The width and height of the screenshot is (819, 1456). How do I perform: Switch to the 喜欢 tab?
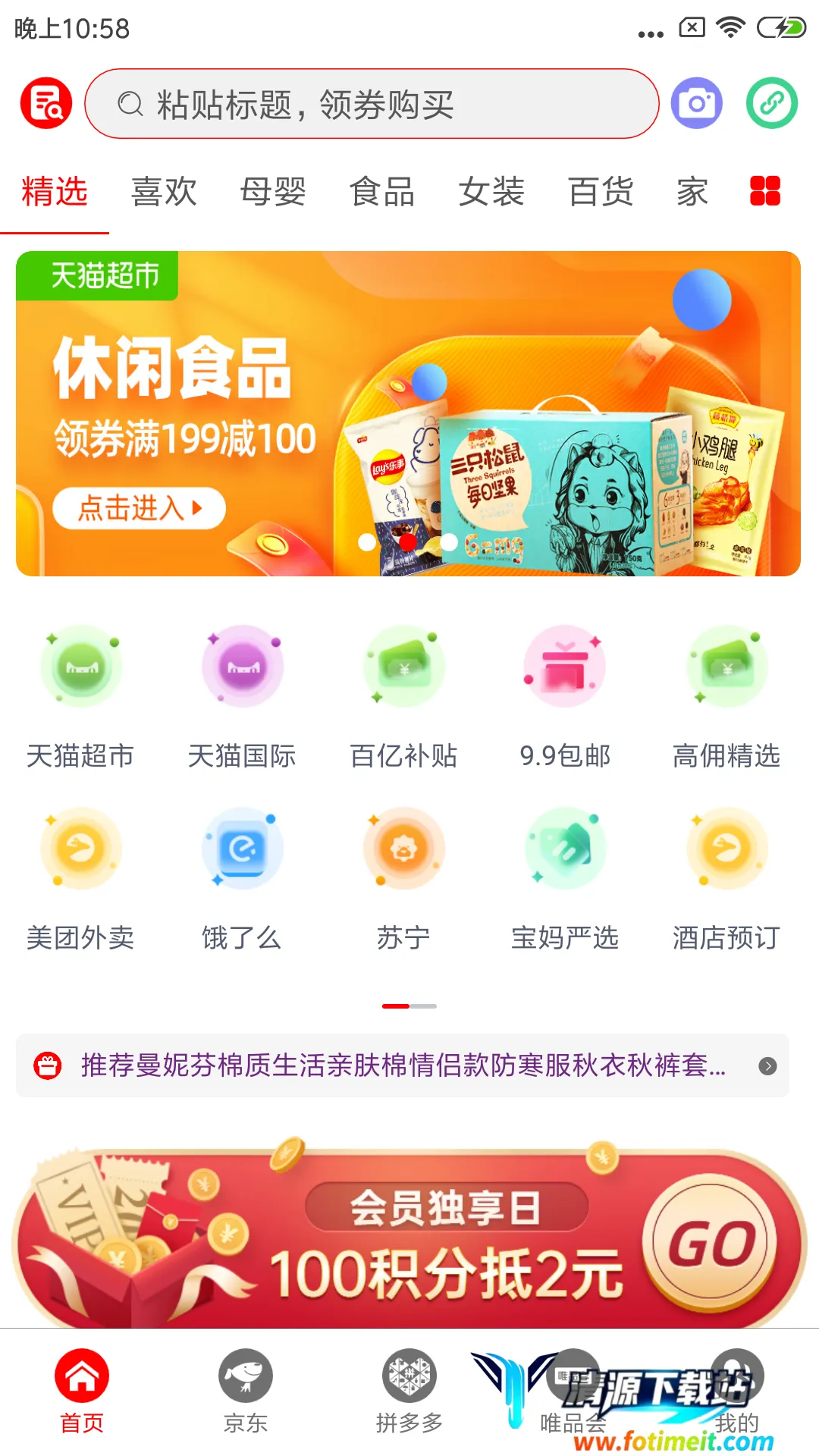(x=164, y=192)
